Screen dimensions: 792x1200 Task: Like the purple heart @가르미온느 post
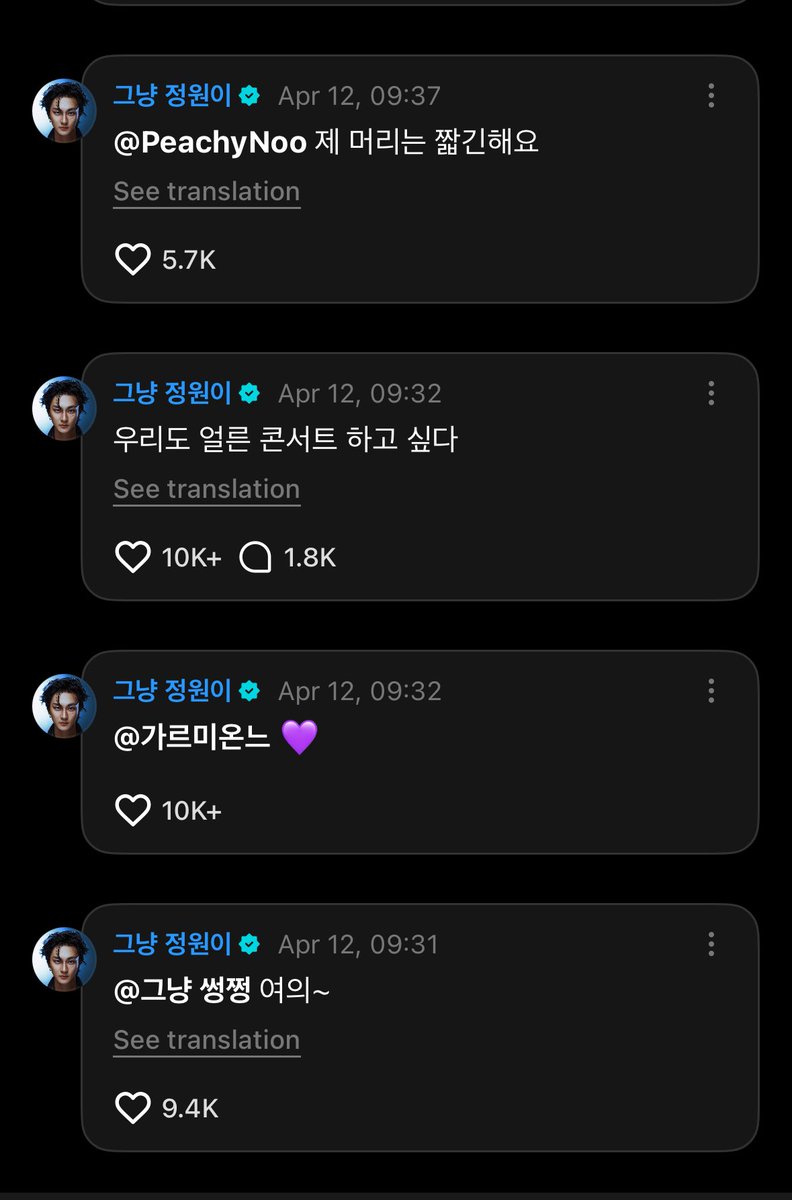tap(133, 810)
